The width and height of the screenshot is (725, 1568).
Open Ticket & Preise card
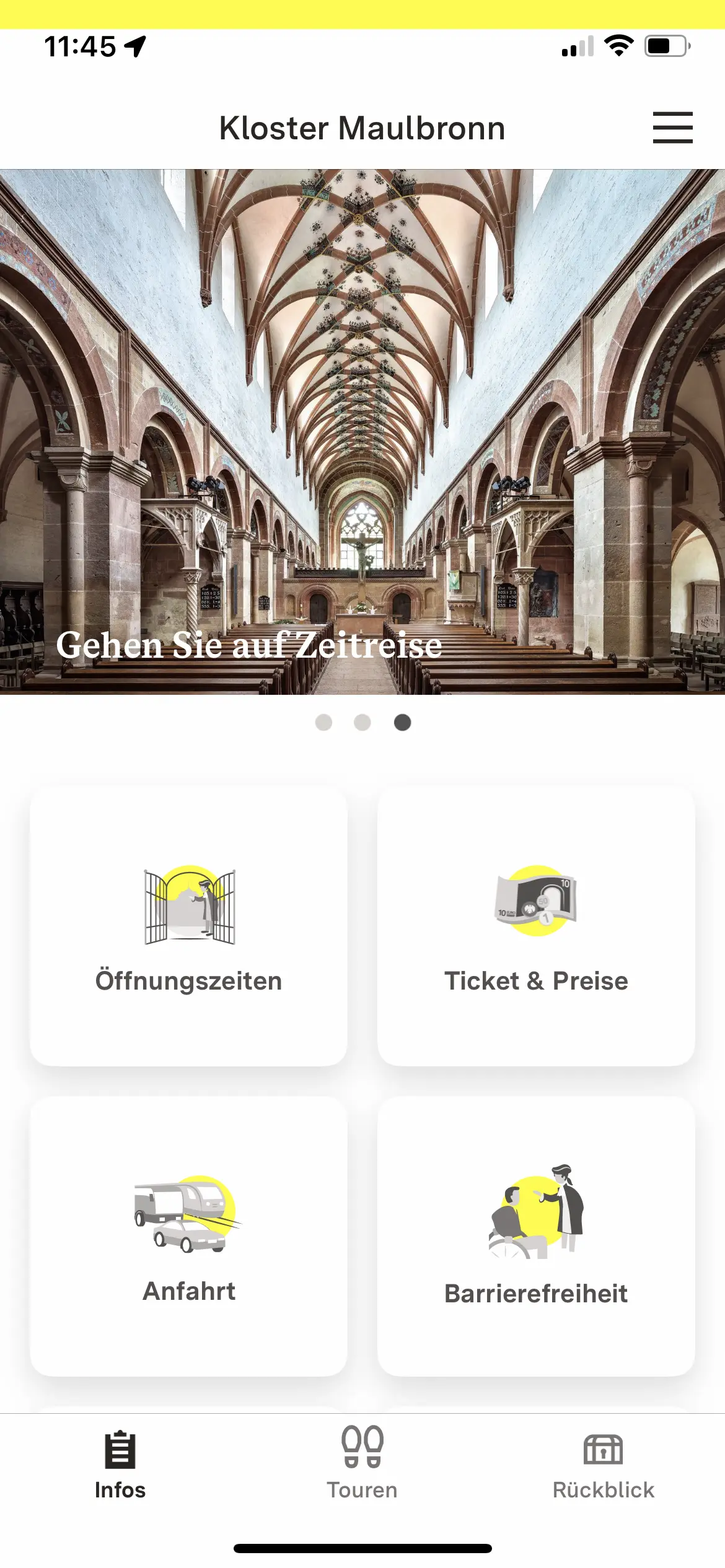(536, 926)
